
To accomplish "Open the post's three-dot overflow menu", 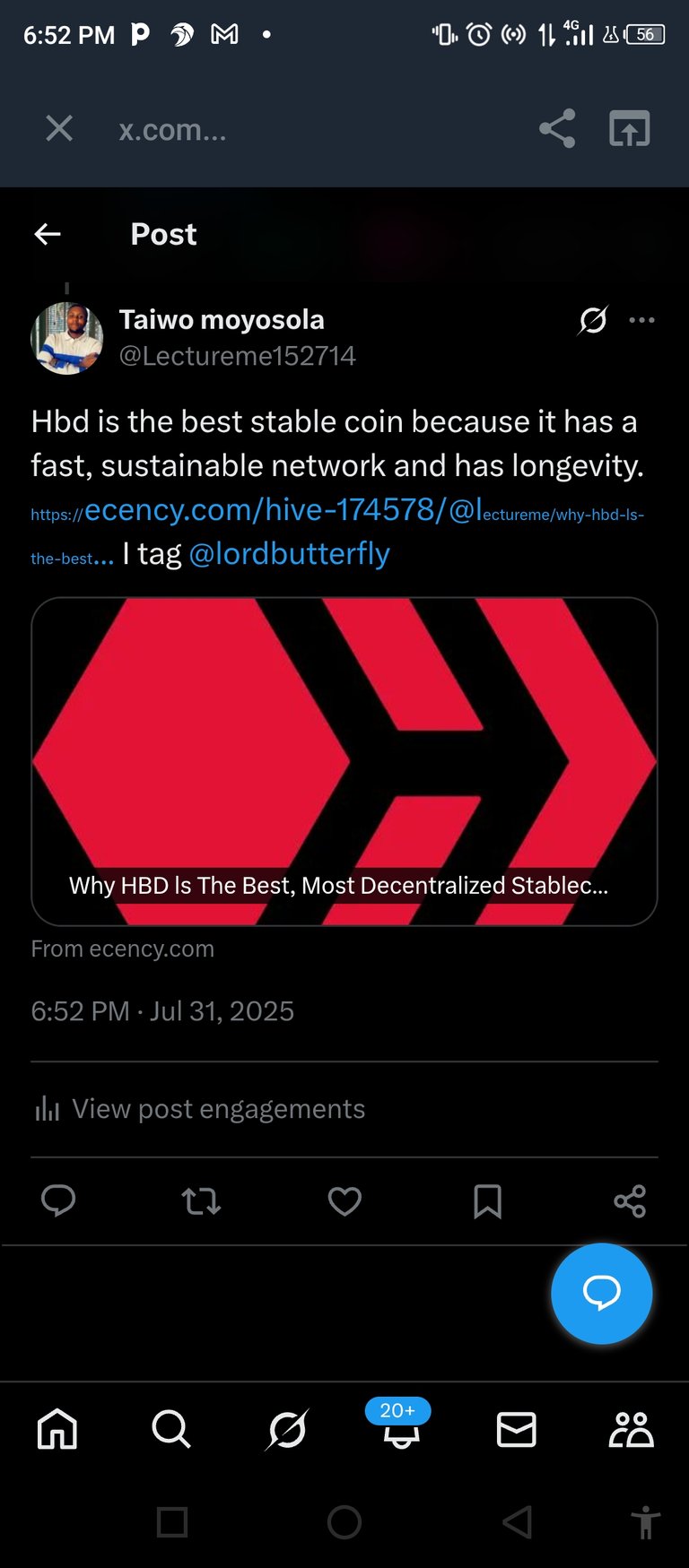I will (x=641, y=320).
